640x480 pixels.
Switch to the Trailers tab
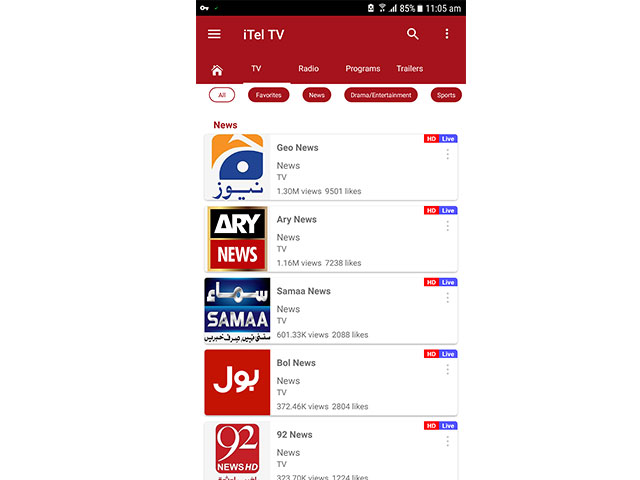point(409,69)
